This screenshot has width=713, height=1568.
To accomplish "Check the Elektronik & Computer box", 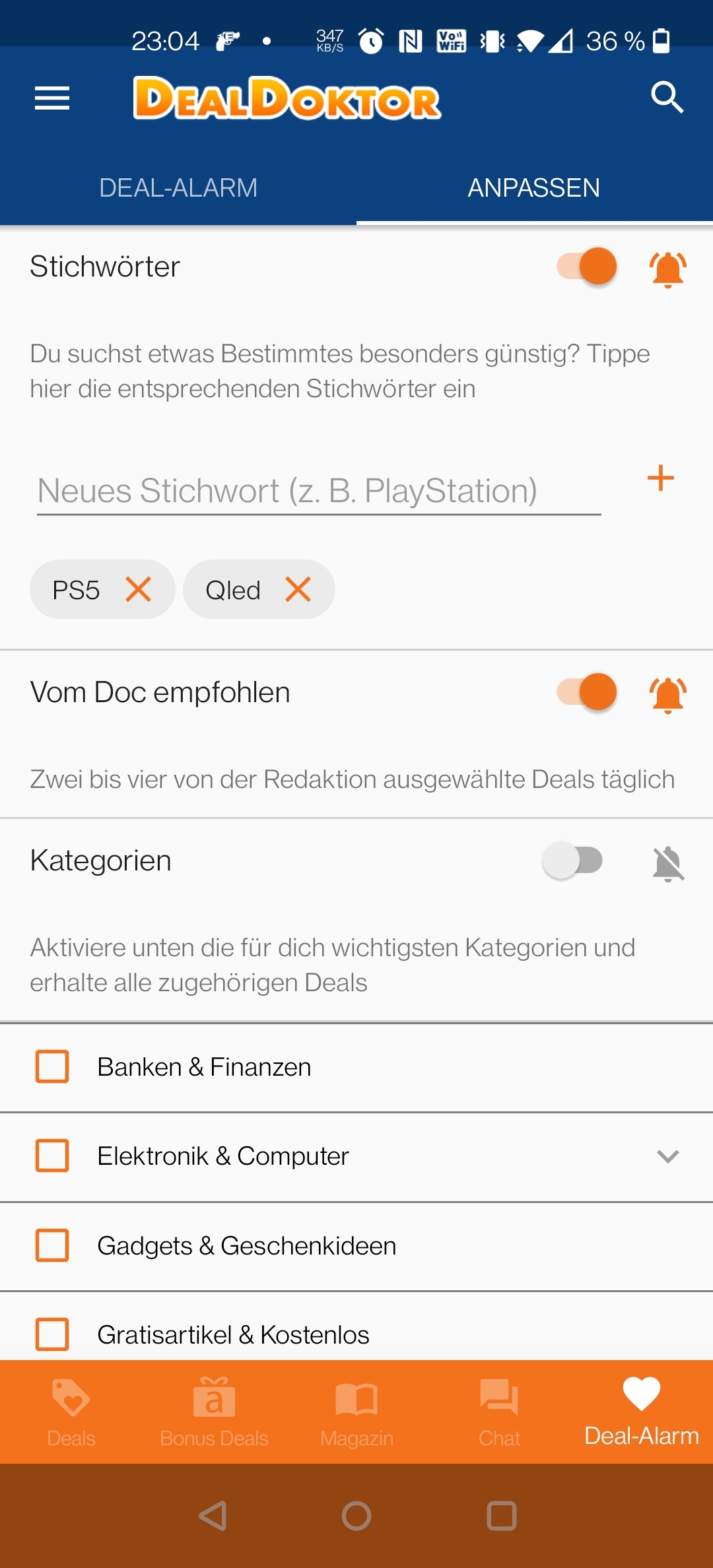I will coord(52,1156).
